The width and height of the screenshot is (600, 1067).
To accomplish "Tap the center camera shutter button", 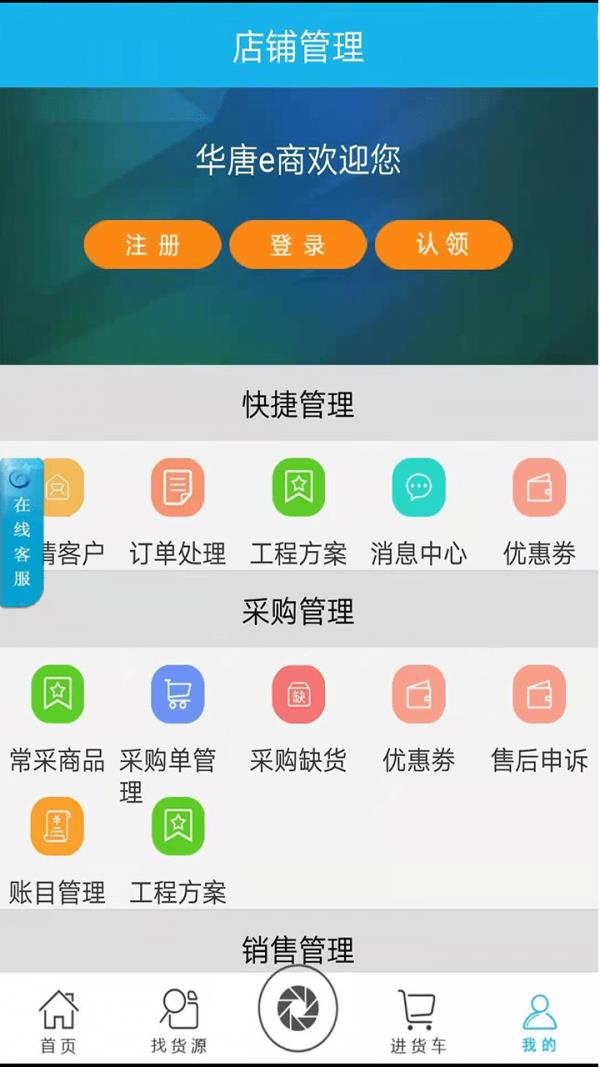I will pyautogui.click(x=298, y=1010).
